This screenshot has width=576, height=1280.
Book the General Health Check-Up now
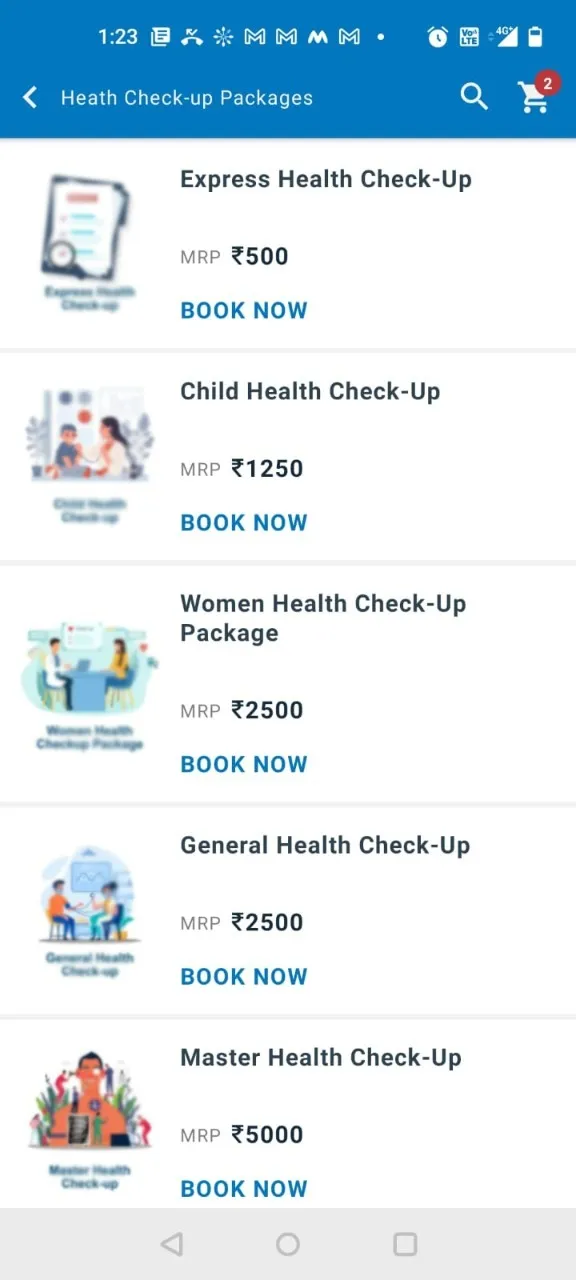pos(244,976)
